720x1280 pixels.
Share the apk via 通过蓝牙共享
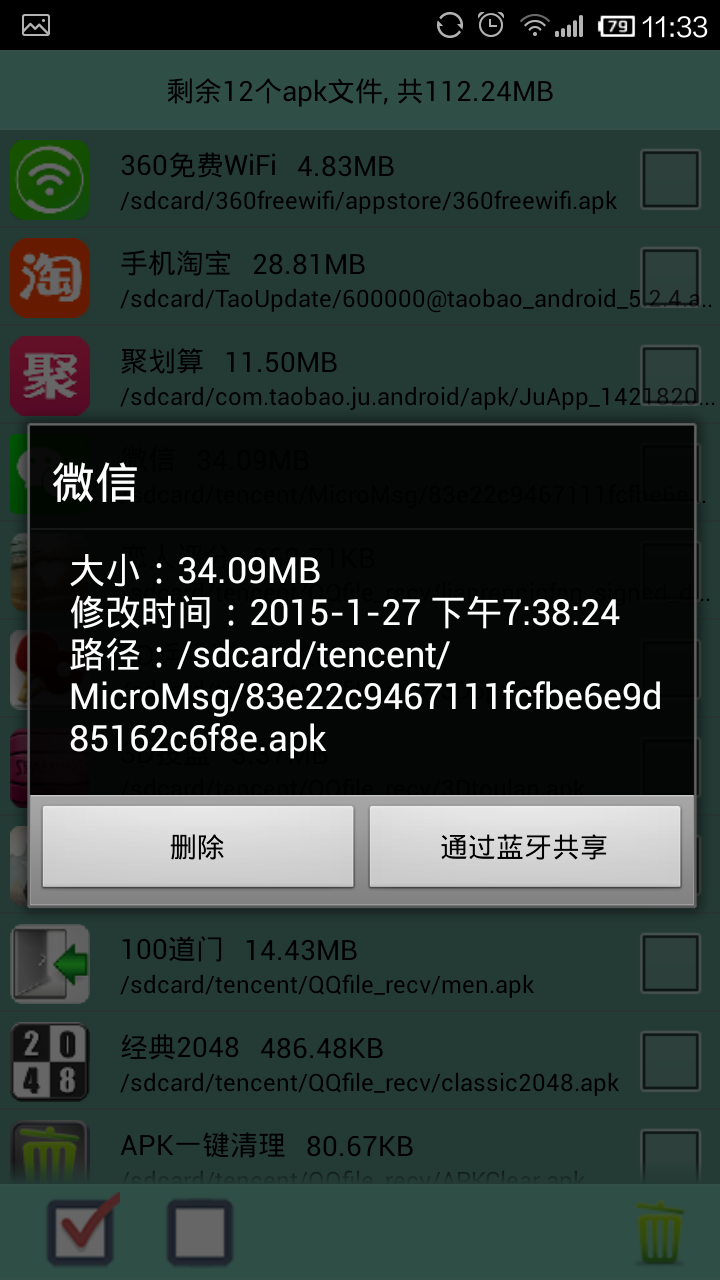(x=525, y=847)
